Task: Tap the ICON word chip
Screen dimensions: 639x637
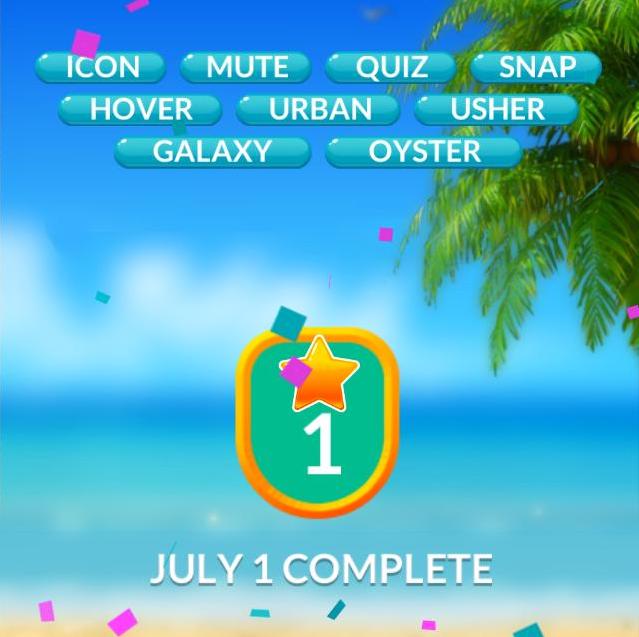Action: pyautogui.click(x=101, y=68)
